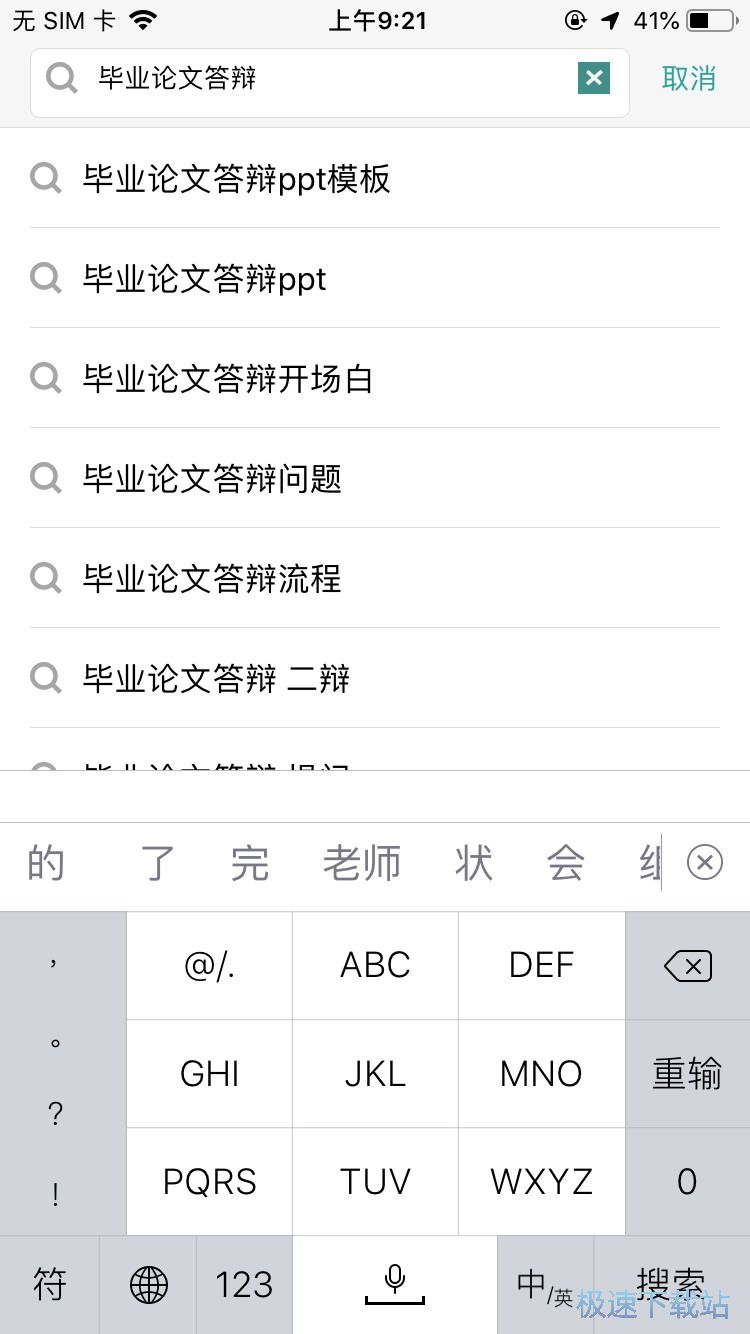Select suggestion 毕业论文答辩ppt模板
Image resolution: width=750 pixels, height=1334 pixels.
[x=237, y=179]
